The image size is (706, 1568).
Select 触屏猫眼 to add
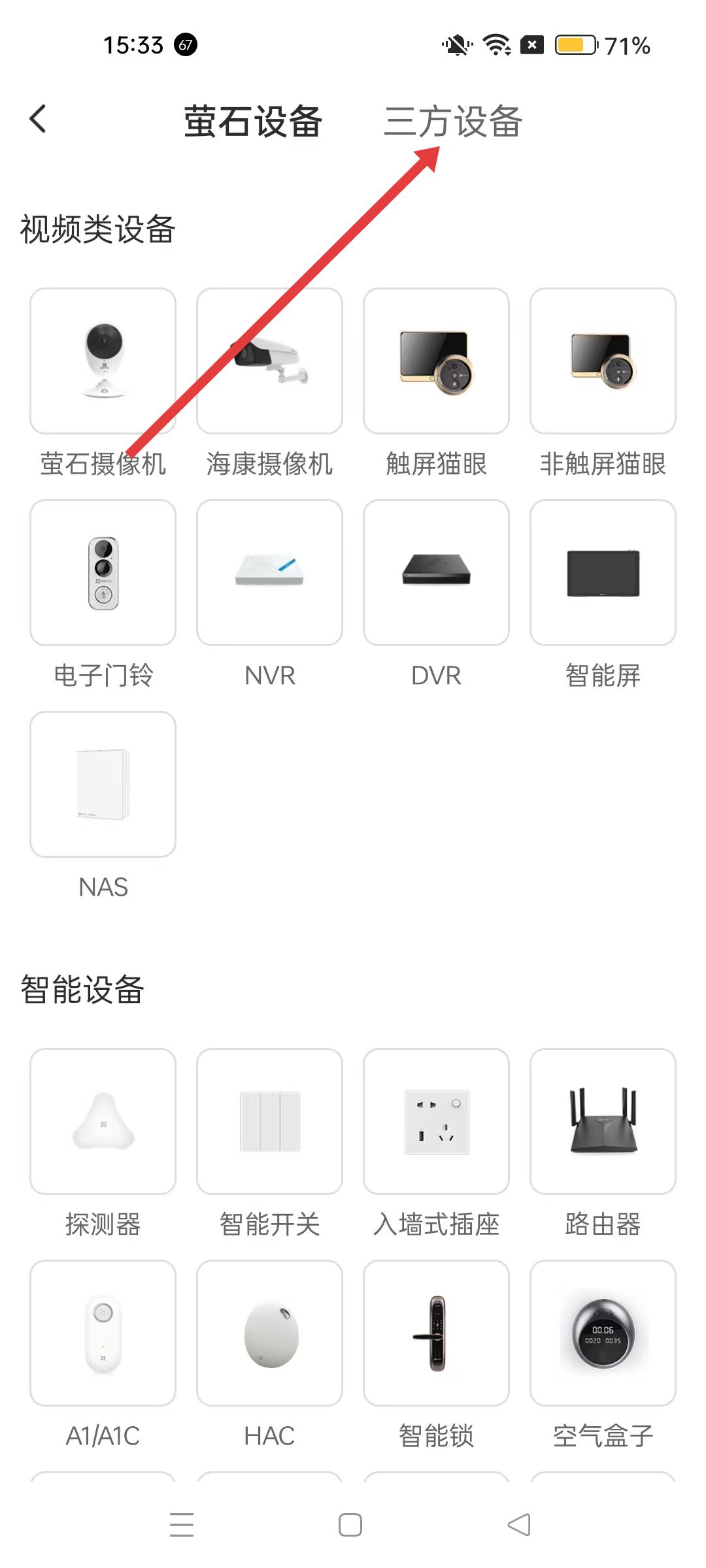(436, 361)
